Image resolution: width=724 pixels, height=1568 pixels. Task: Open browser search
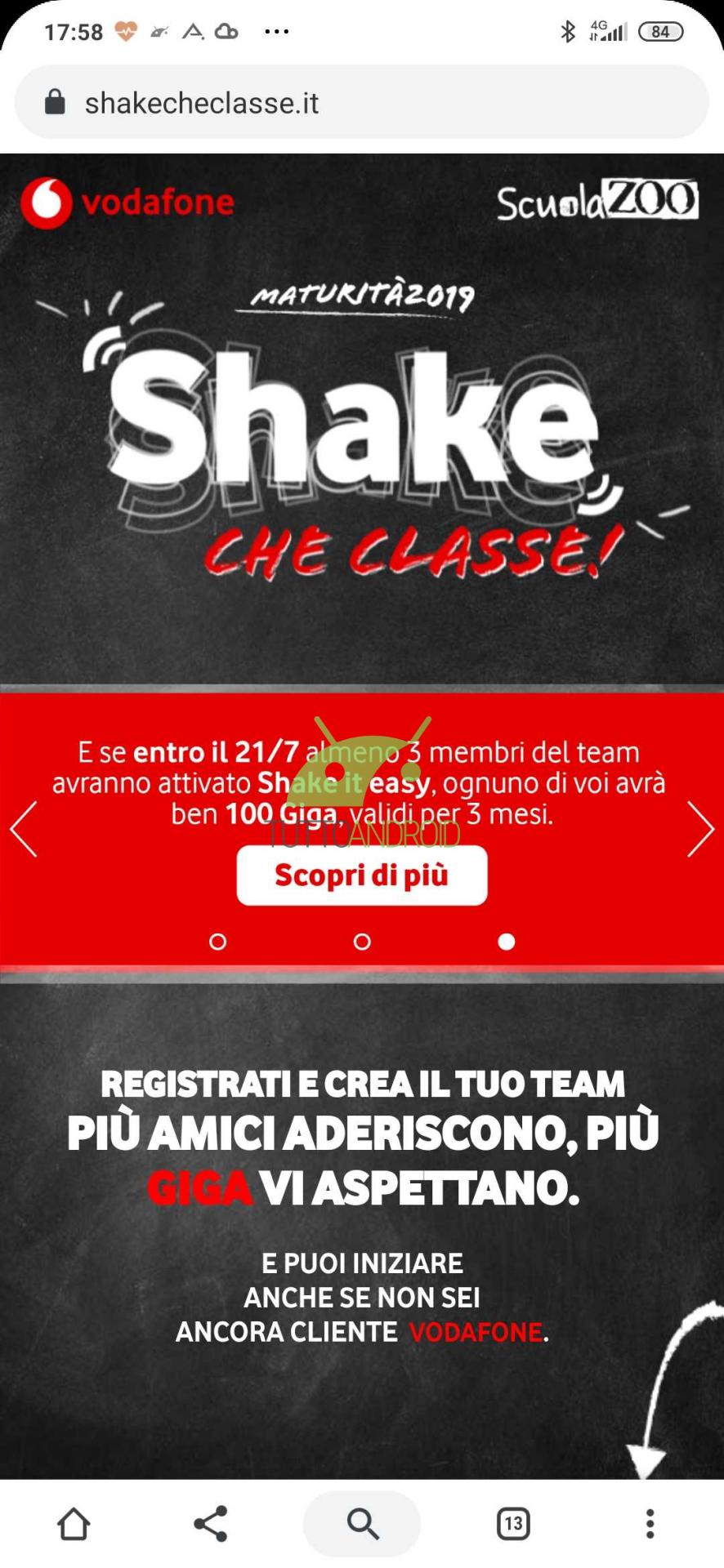[362, 1524]
